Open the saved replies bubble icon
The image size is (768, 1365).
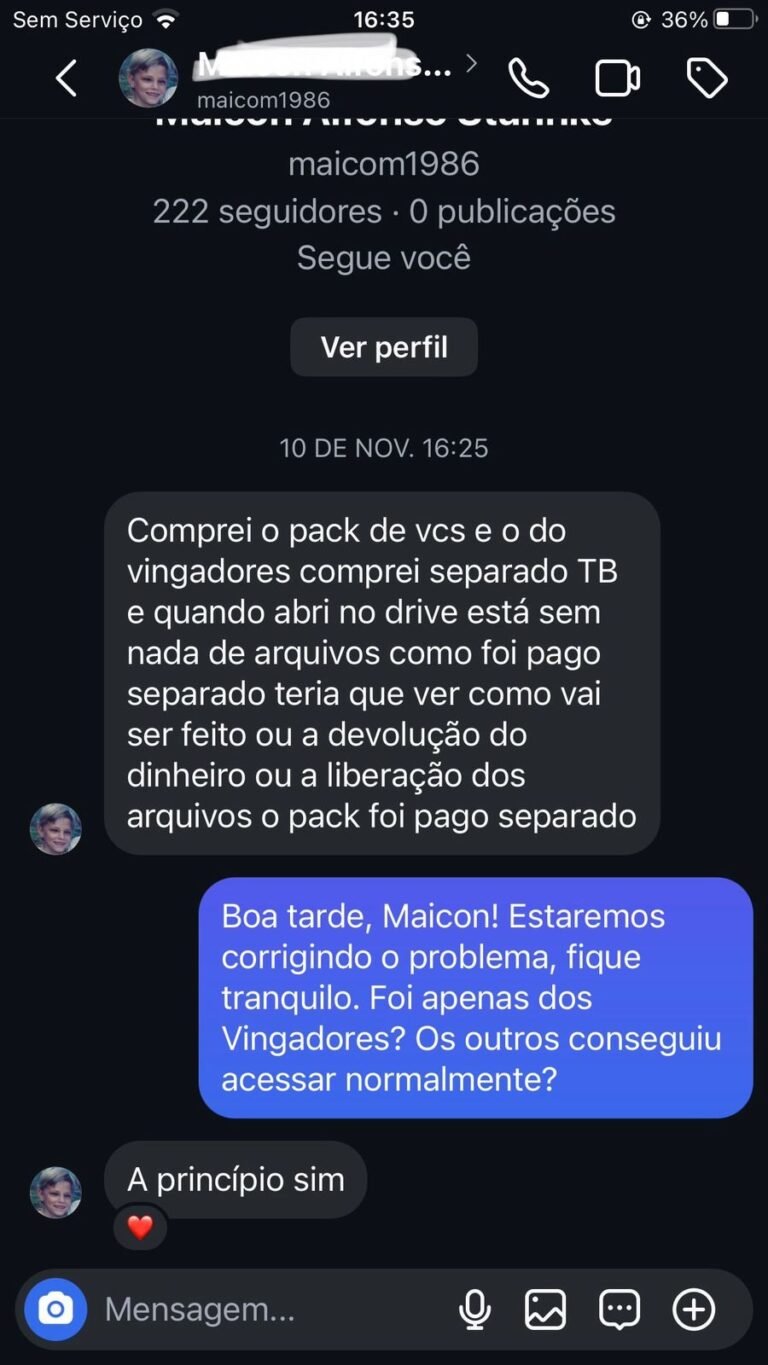(x=619, y=1309)
